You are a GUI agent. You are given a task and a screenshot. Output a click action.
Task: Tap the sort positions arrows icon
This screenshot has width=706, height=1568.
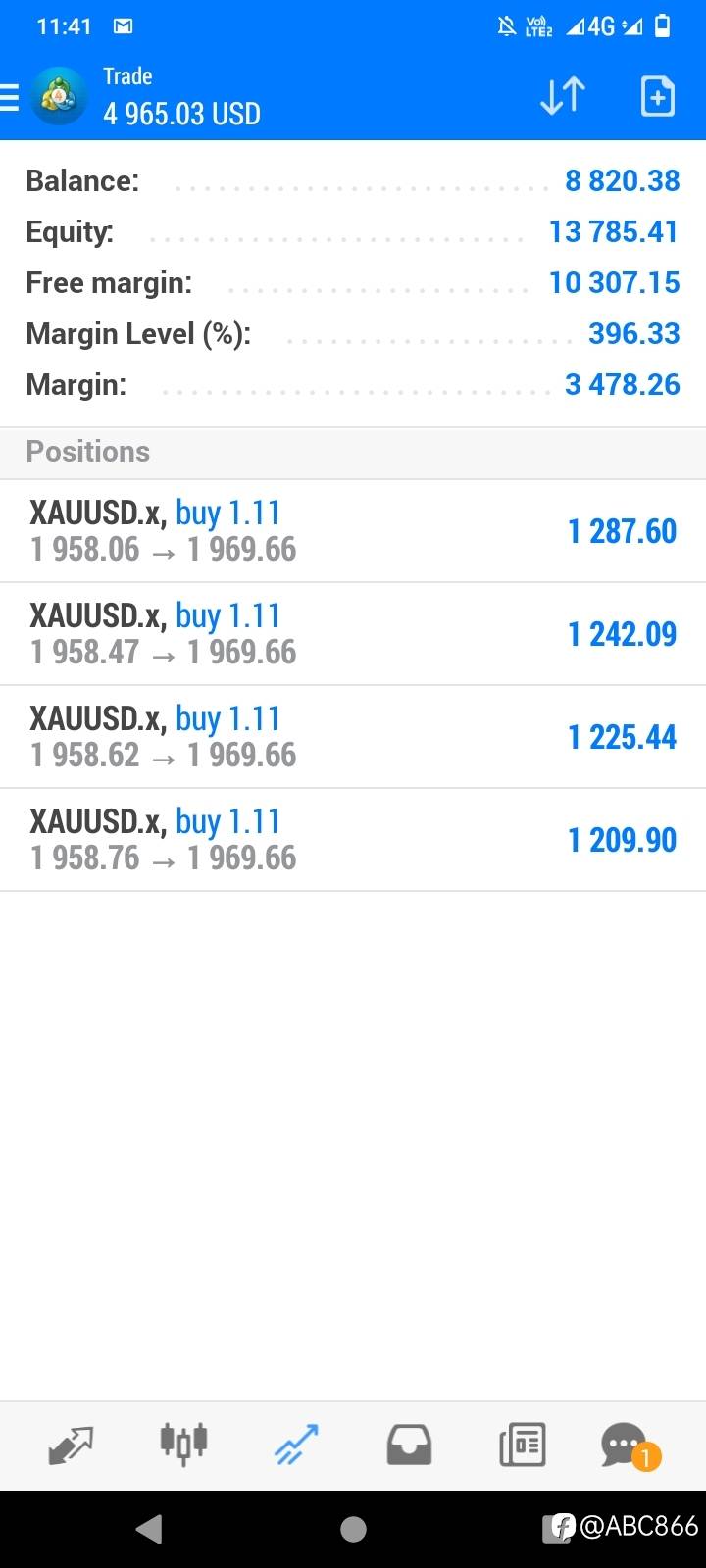(x=563, y=96)
